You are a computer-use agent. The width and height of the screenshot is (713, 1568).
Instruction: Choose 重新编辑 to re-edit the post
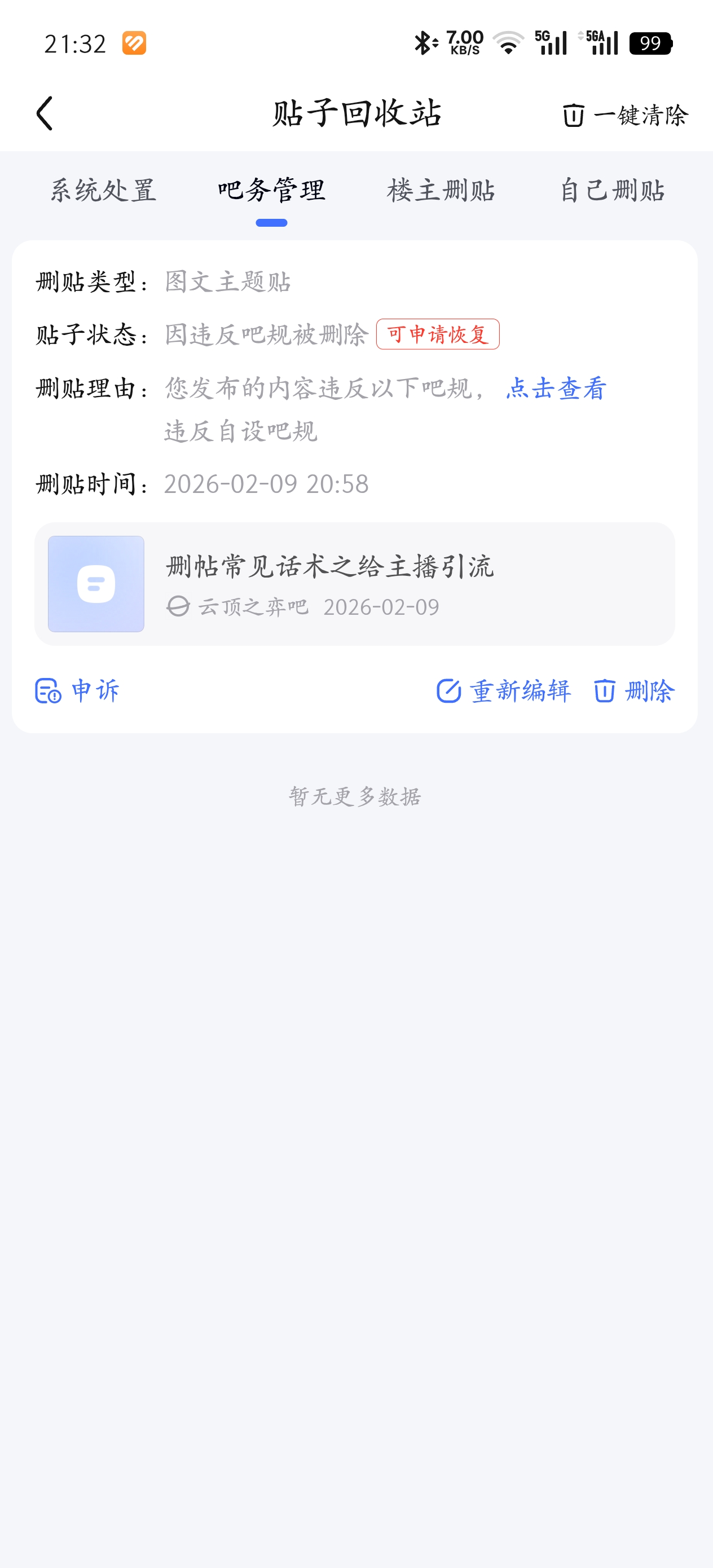(504, 691)
